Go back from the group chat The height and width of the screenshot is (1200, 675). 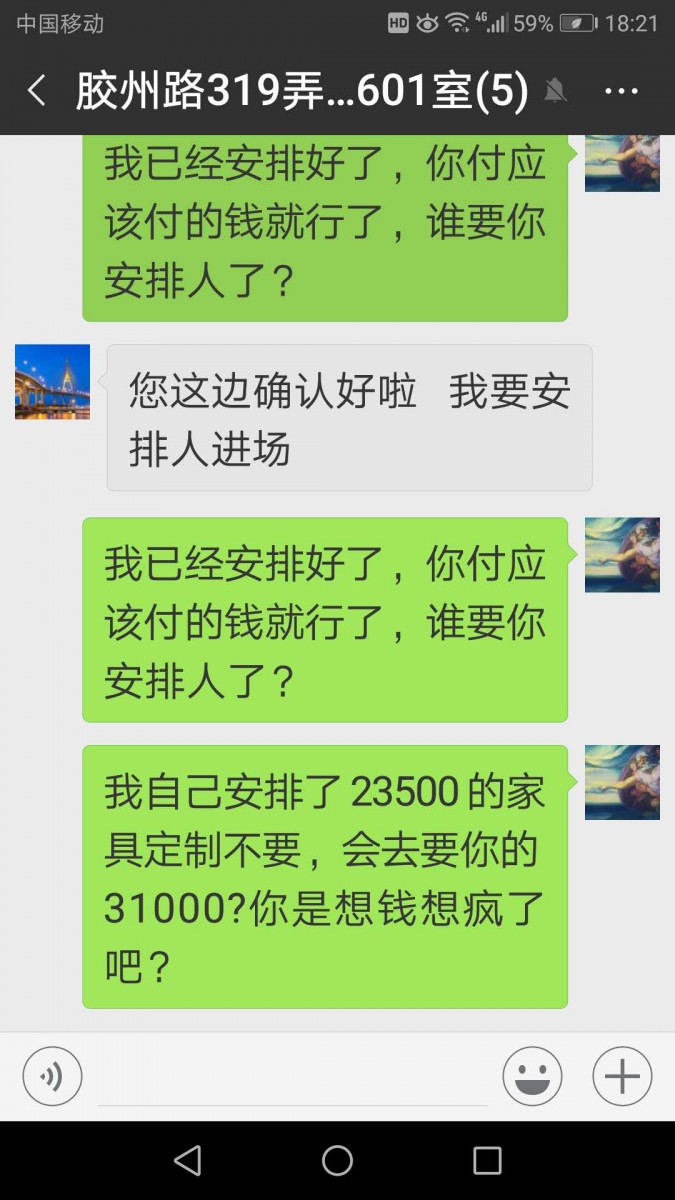37,92
